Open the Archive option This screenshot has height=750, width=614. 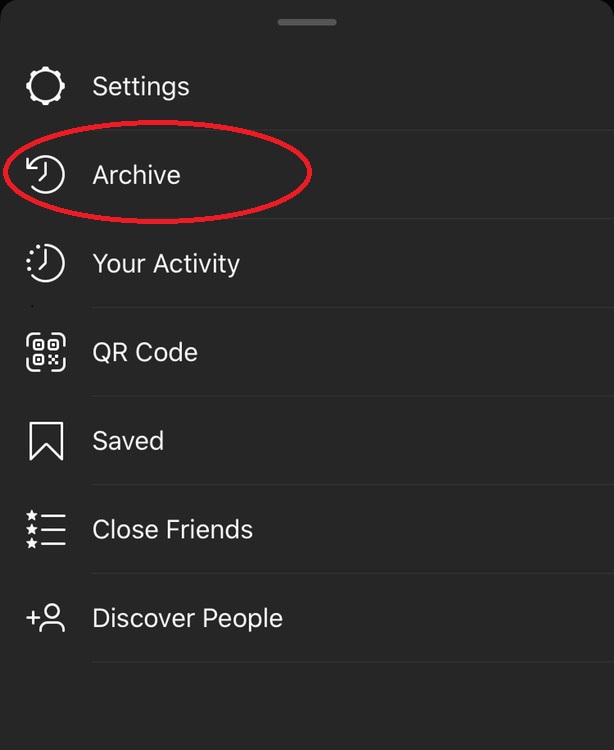137,175
